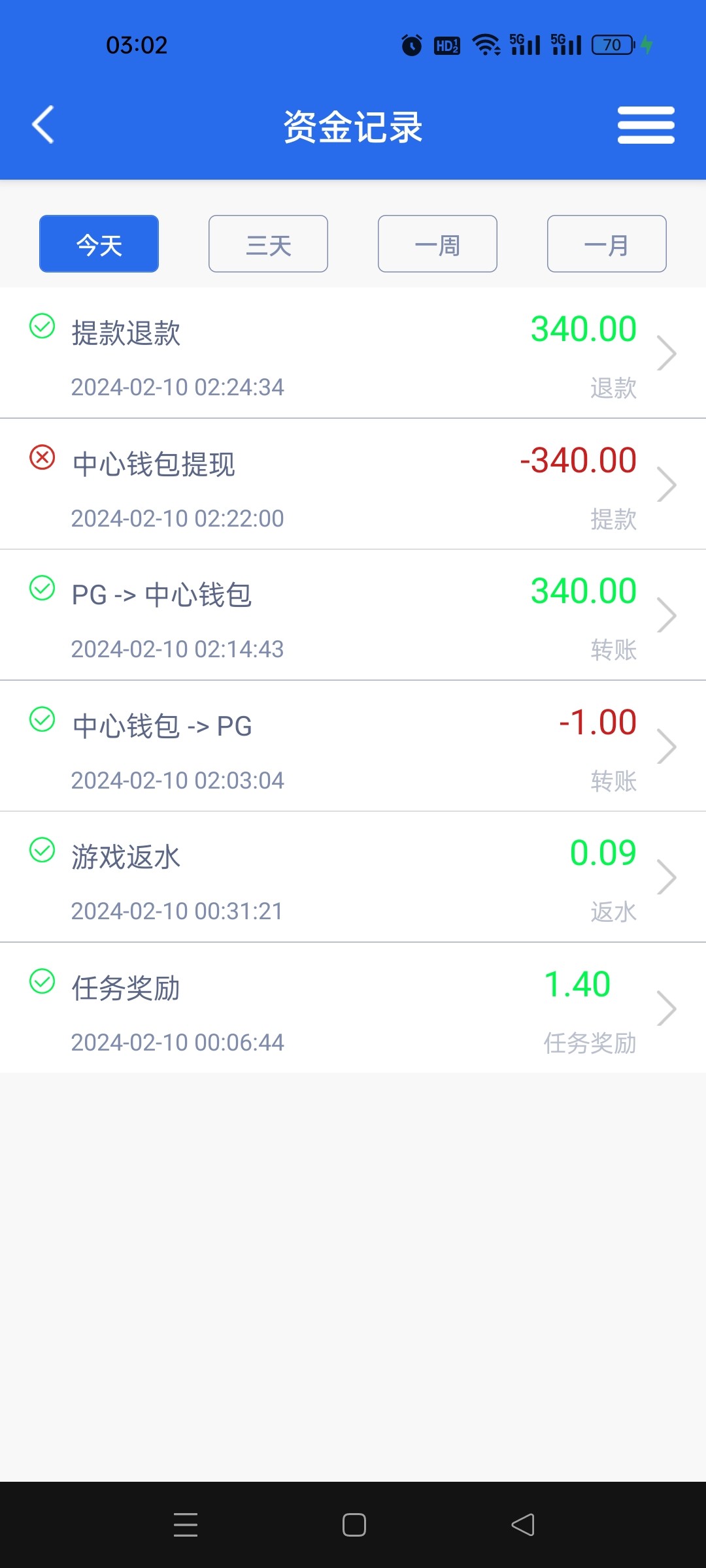View the 中心钱包 -> PG transfer
This screenshot has height=1568, width=706.
coord(353,746)
